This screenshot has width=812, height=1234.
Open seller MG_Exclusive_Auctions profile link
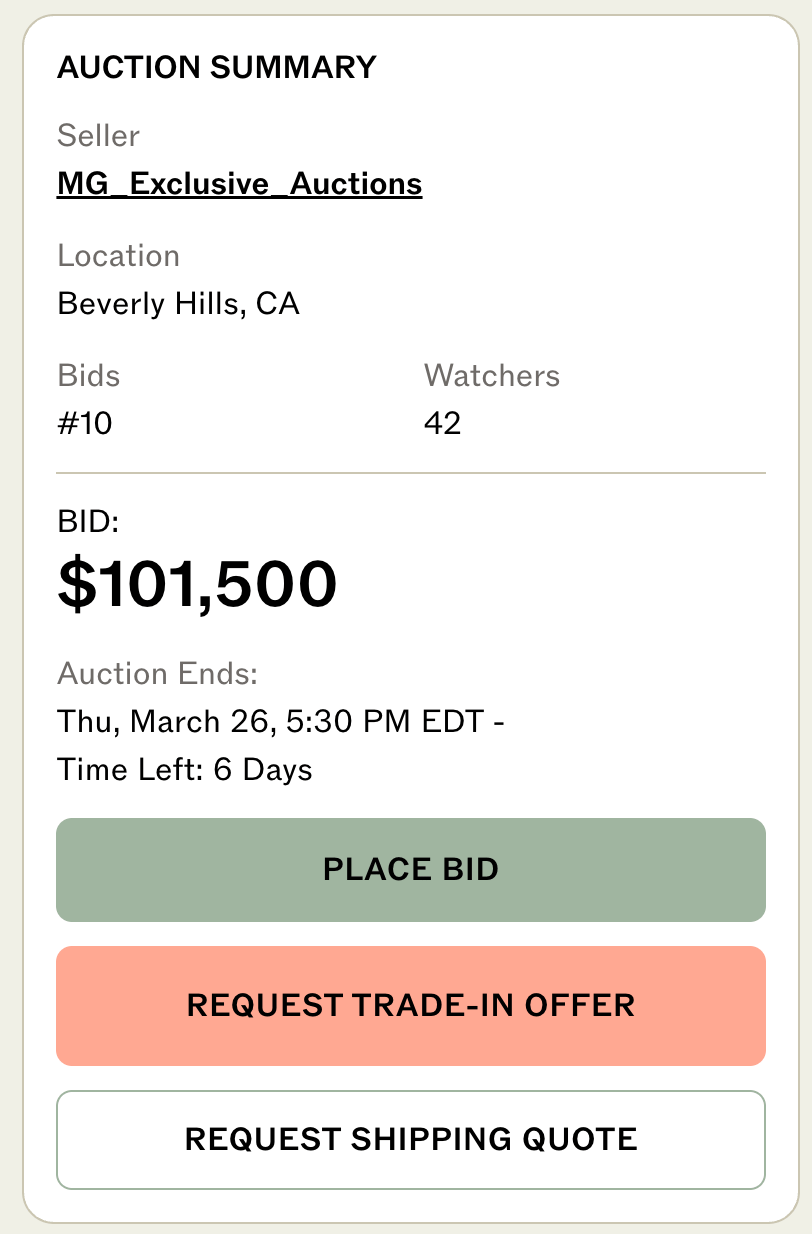[240, 184]
